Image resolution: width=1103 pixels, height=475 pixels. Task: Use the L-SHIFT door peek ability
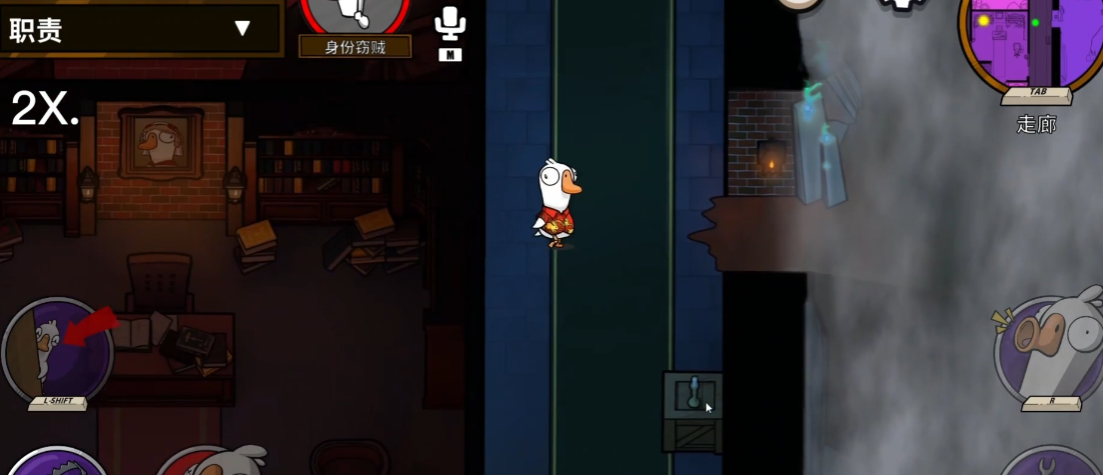[57, 351]
